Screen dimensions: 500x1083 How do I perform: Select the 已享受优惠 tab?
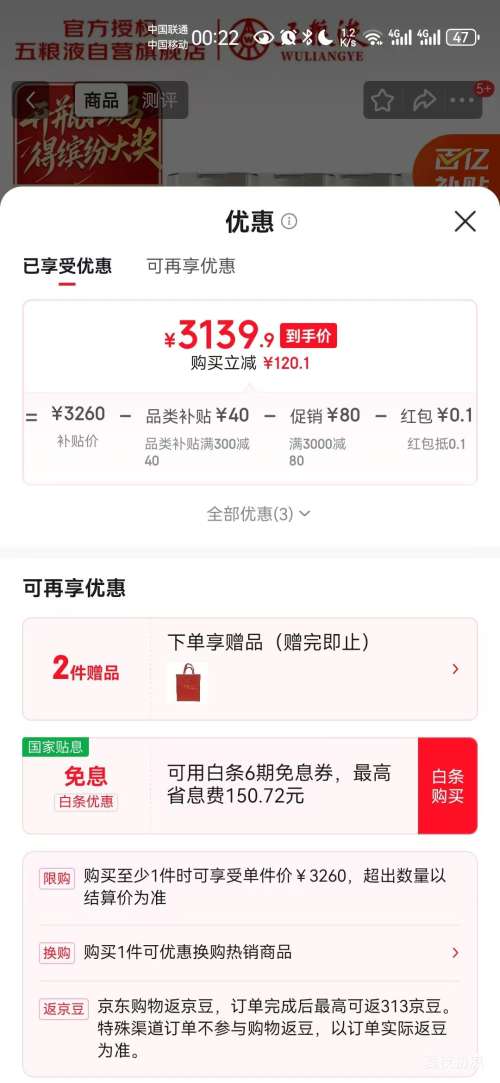(x=67, y=266)
